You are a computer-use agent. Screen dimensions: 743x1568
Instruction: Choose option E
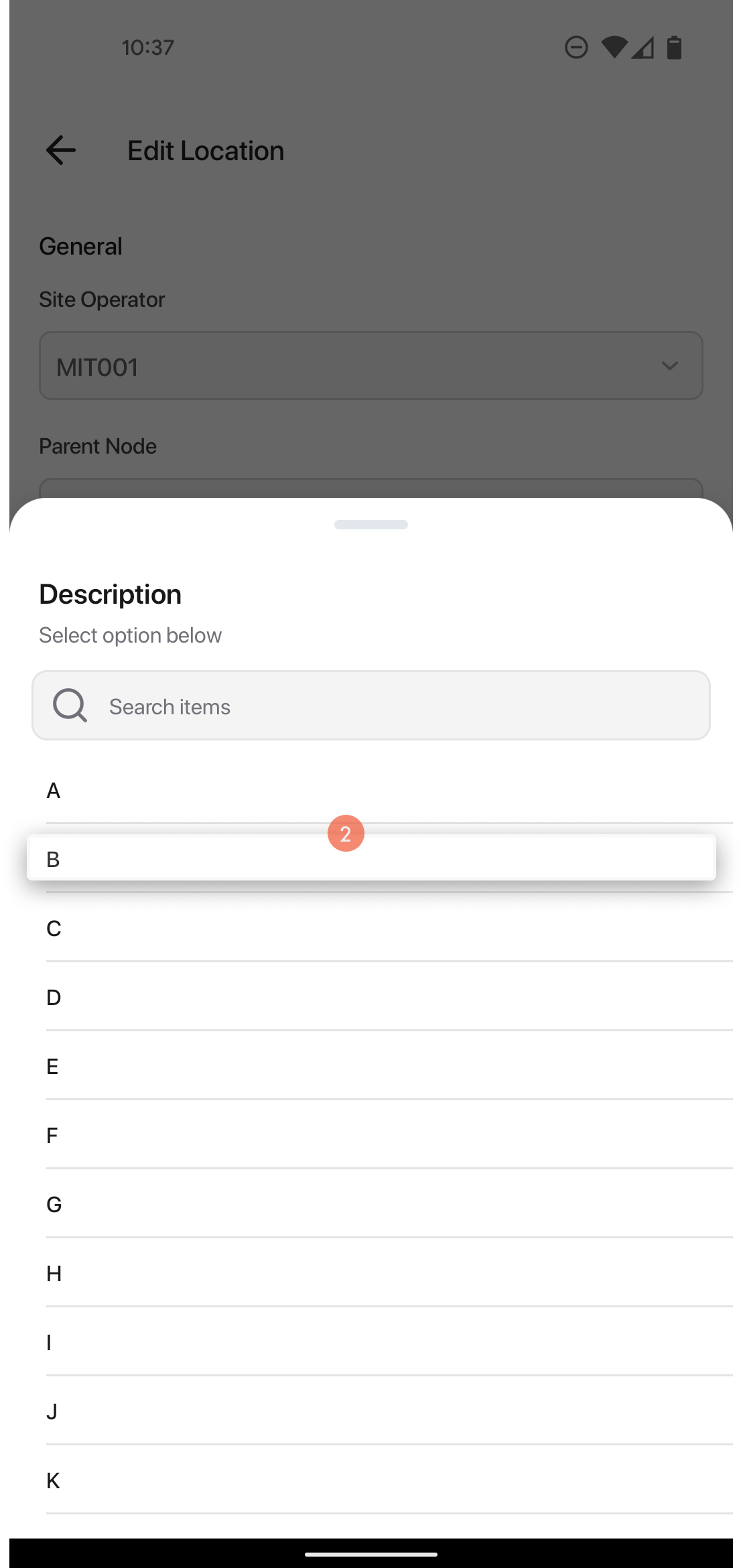[371, 1066]
